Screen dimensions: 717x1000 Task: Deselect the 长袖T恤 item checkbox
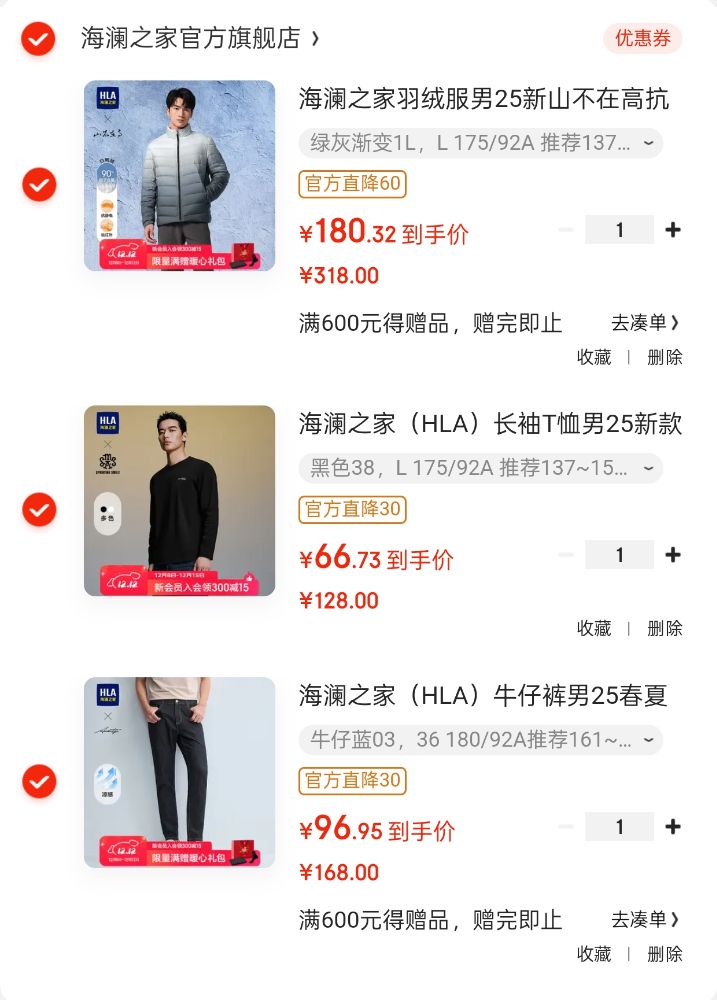tap(39, 509)
